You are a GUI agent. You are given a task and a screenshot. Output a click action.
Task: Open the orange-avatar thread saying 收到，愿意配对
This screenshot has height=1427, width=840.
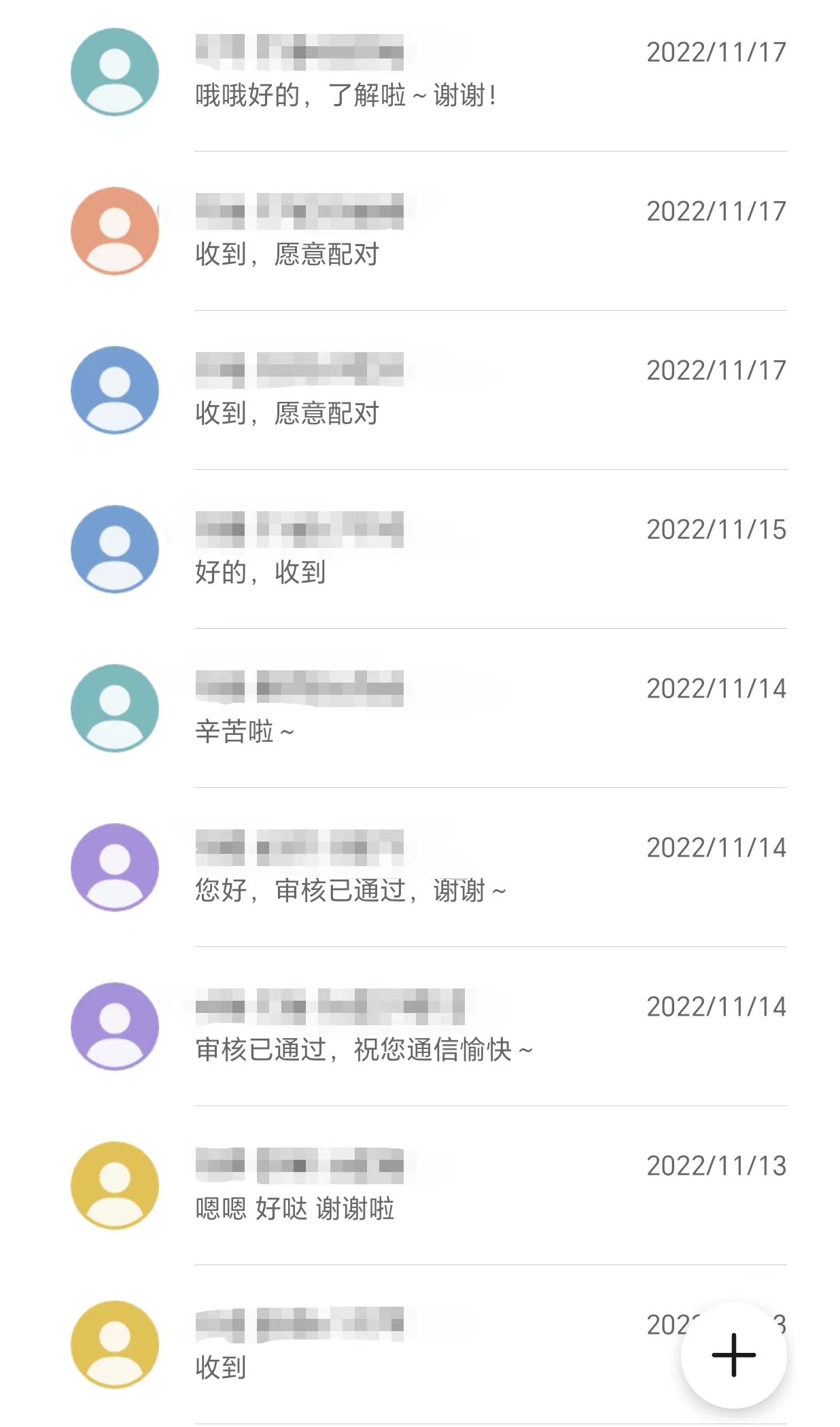click(x=420, y=233)
